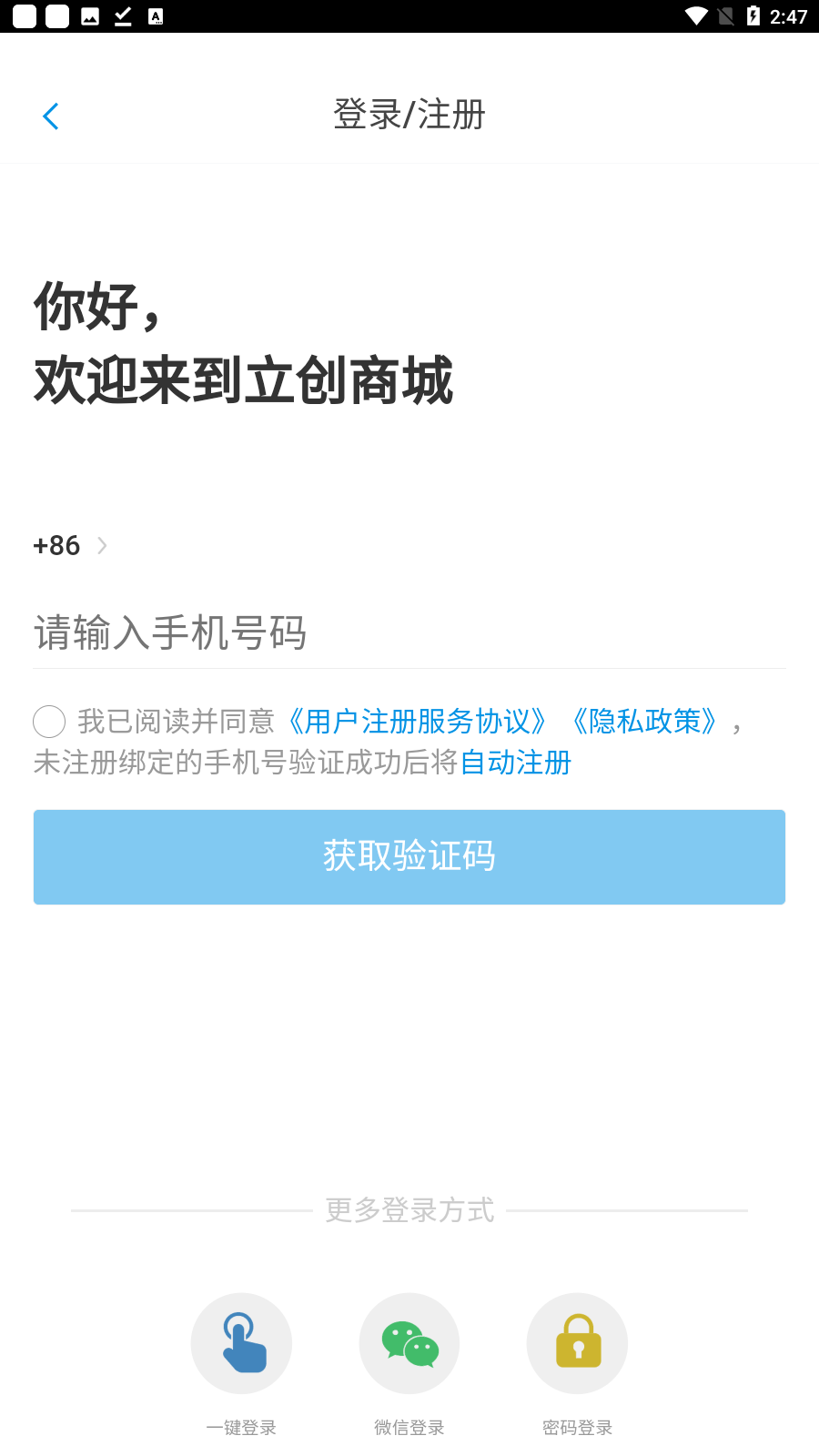Screen dimensions: 819x1456
Task: Tap the one-tap login icon (一键登录)
Action: [240, 1343]
